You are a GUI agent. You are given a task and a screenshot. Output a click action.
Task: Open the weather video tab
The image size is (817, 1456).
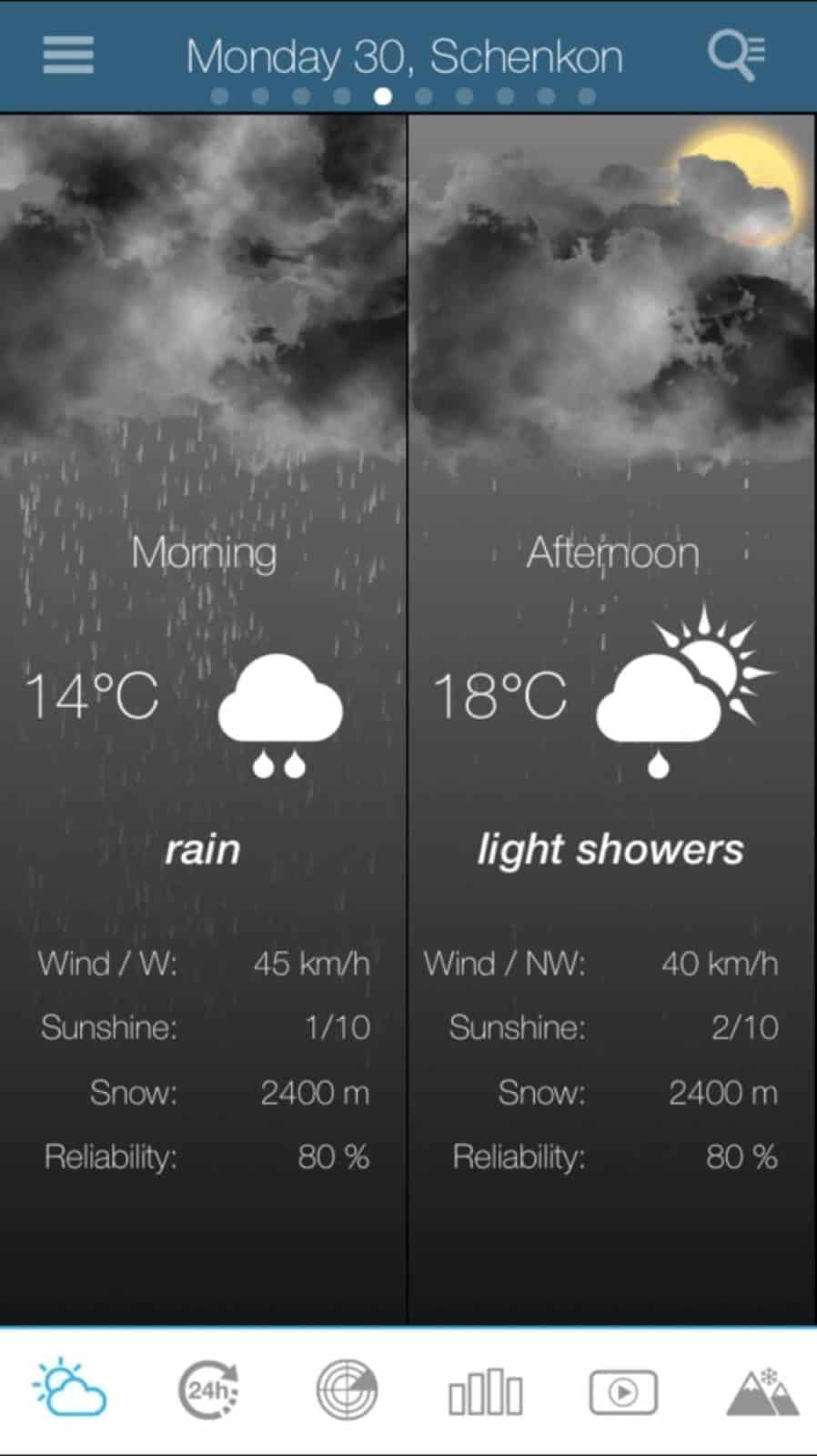click(x=623, y=1392)
